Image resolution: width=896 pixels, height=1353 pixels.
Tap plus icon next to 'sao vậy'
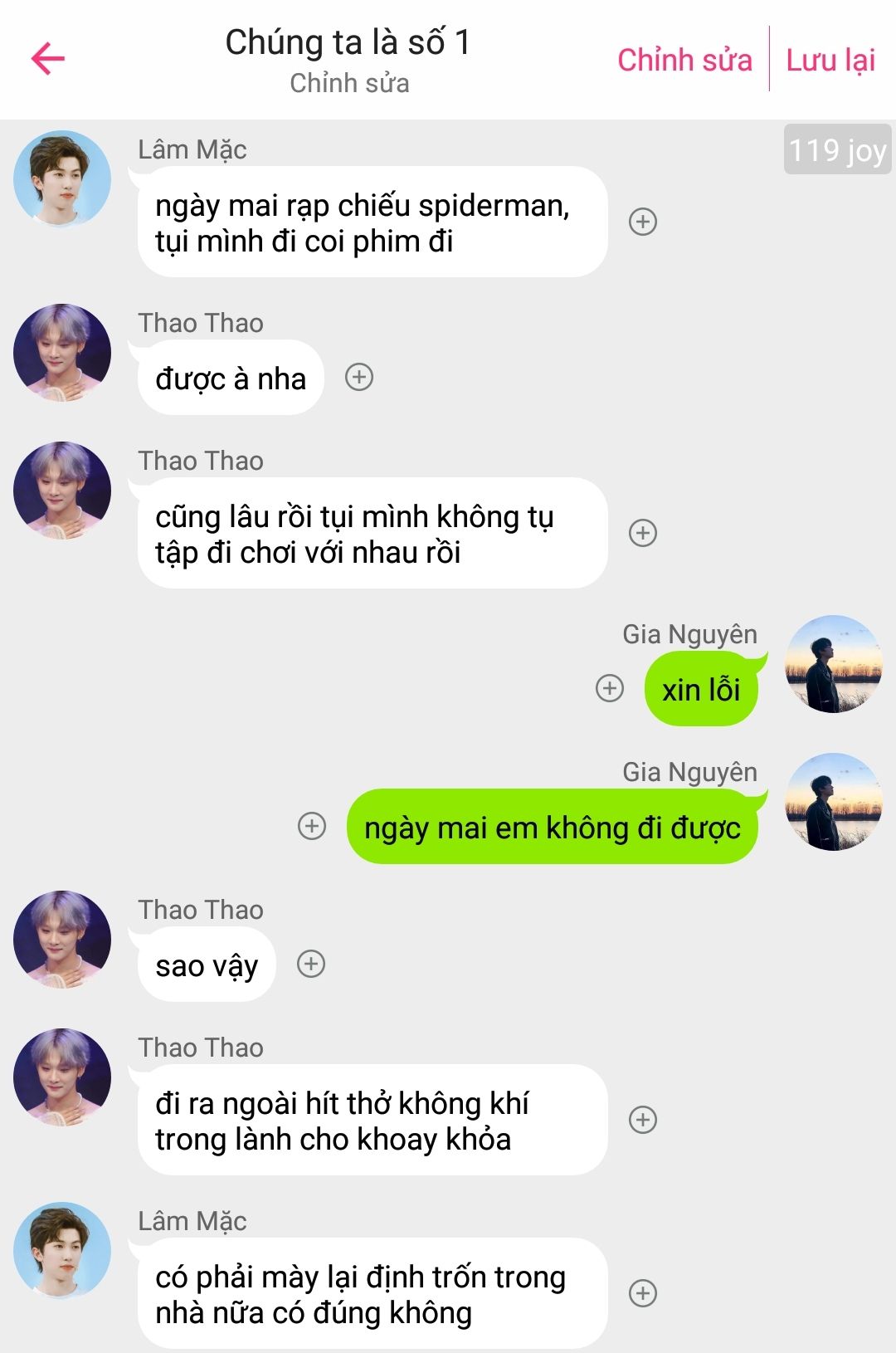click(311, 964)
